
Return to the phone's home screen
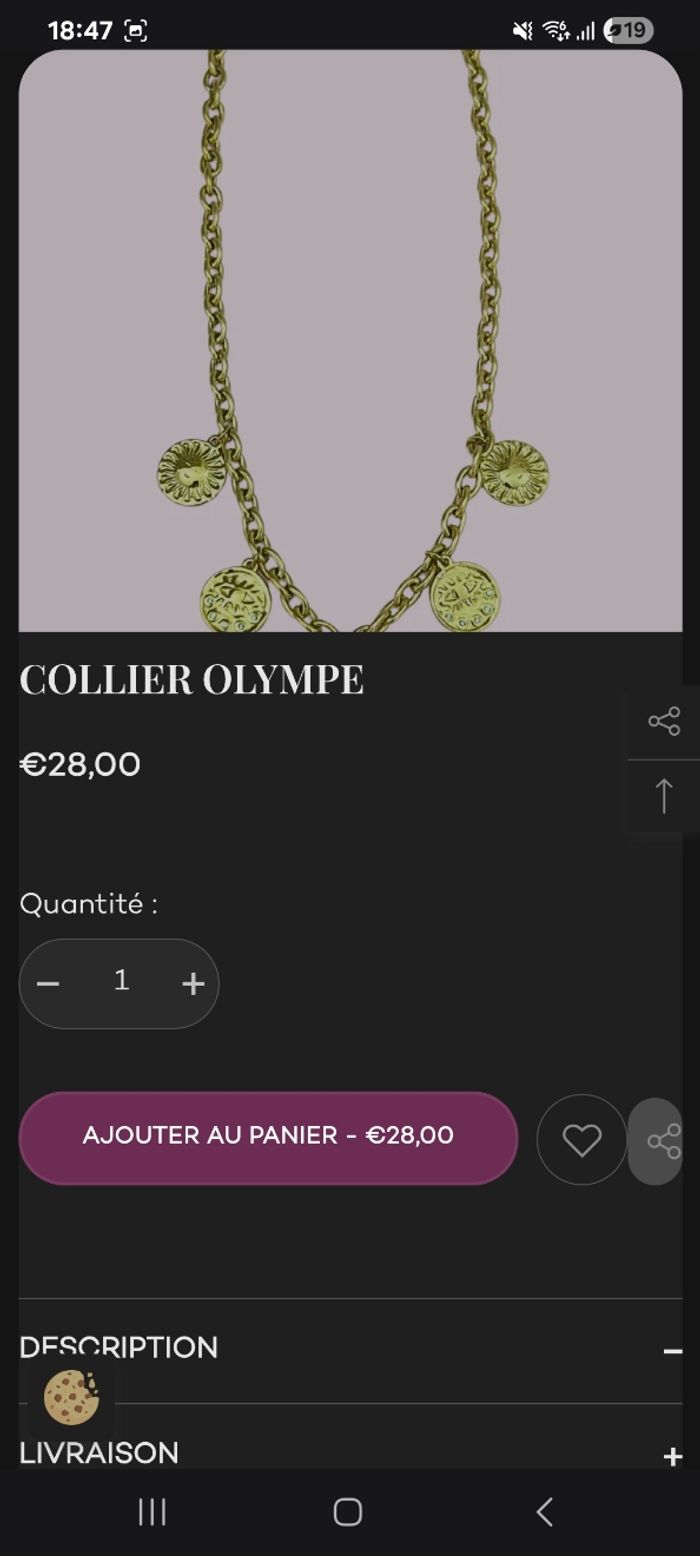(348, 1512)
